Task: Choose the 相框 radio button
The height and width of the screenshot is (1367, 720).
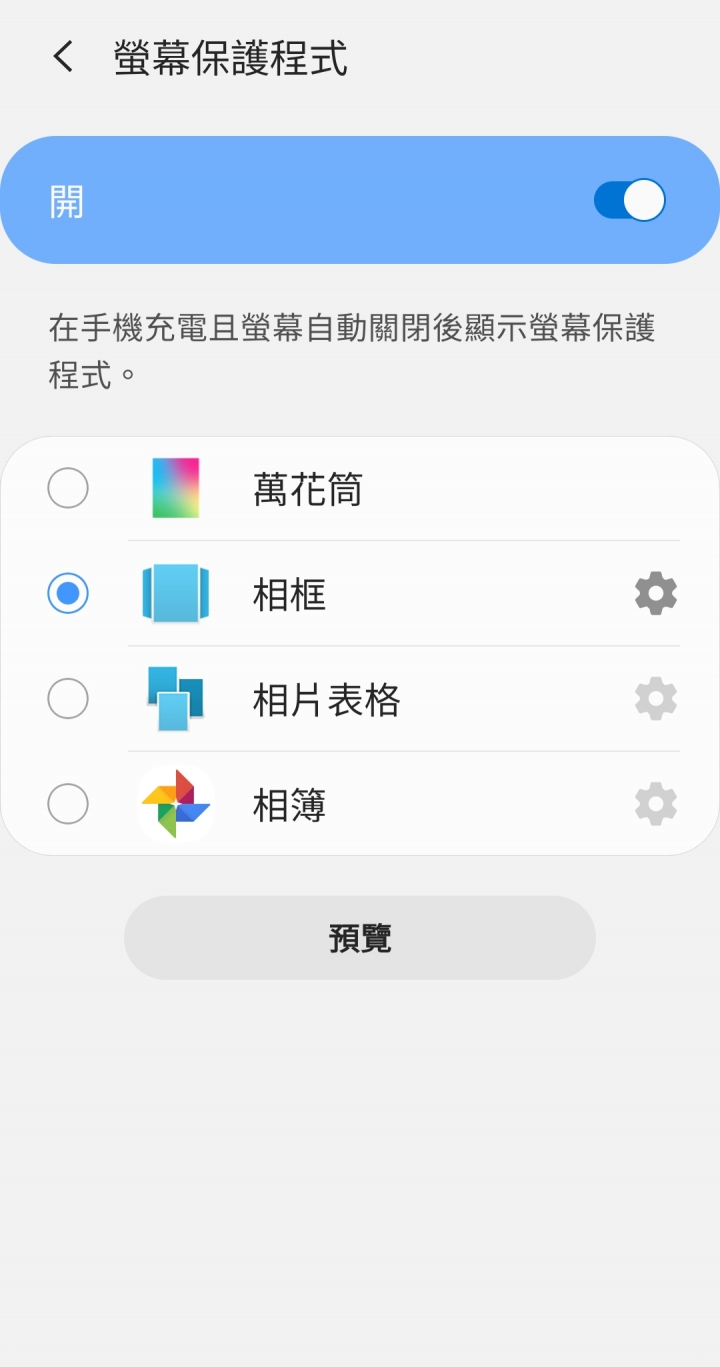Action: click(68, 593)
